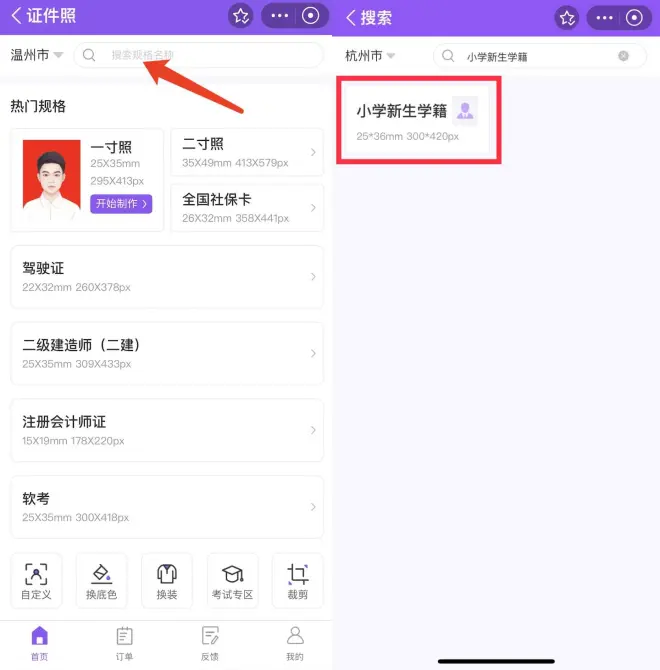
Task: Switch to the 反馈 tab
Action: tap(210, 643)
